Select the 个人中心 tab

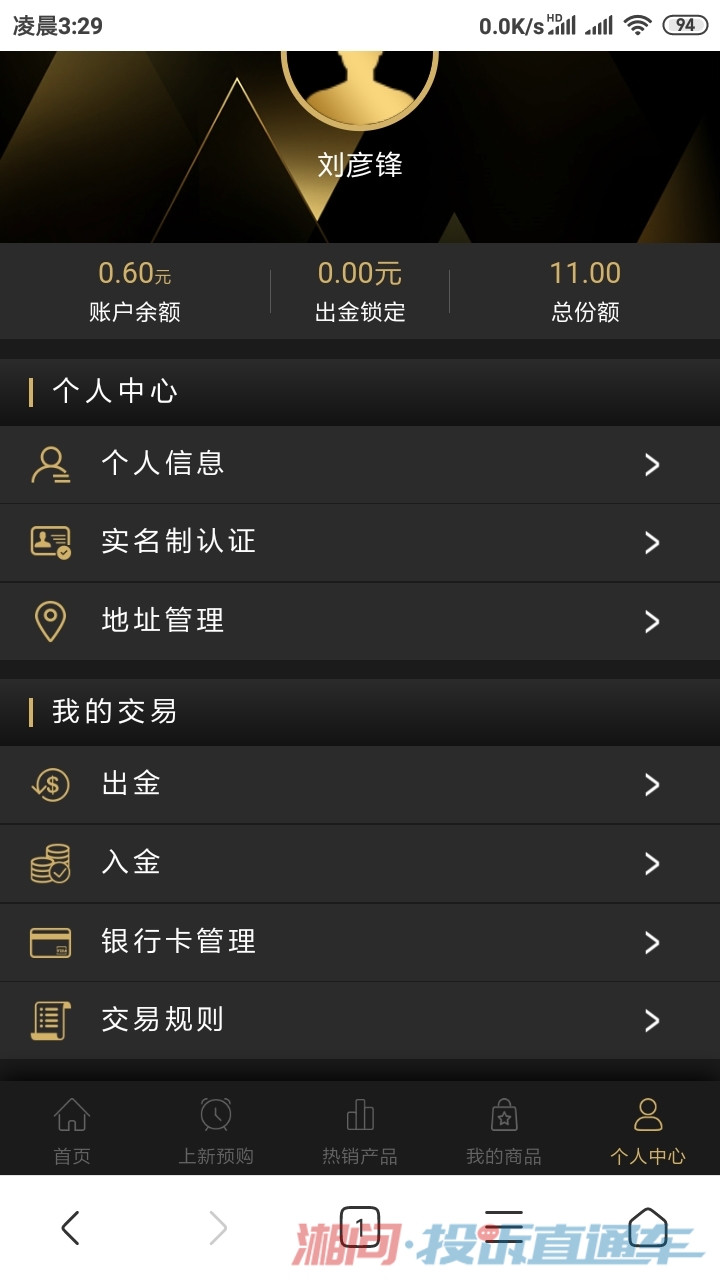[648, 1131]
